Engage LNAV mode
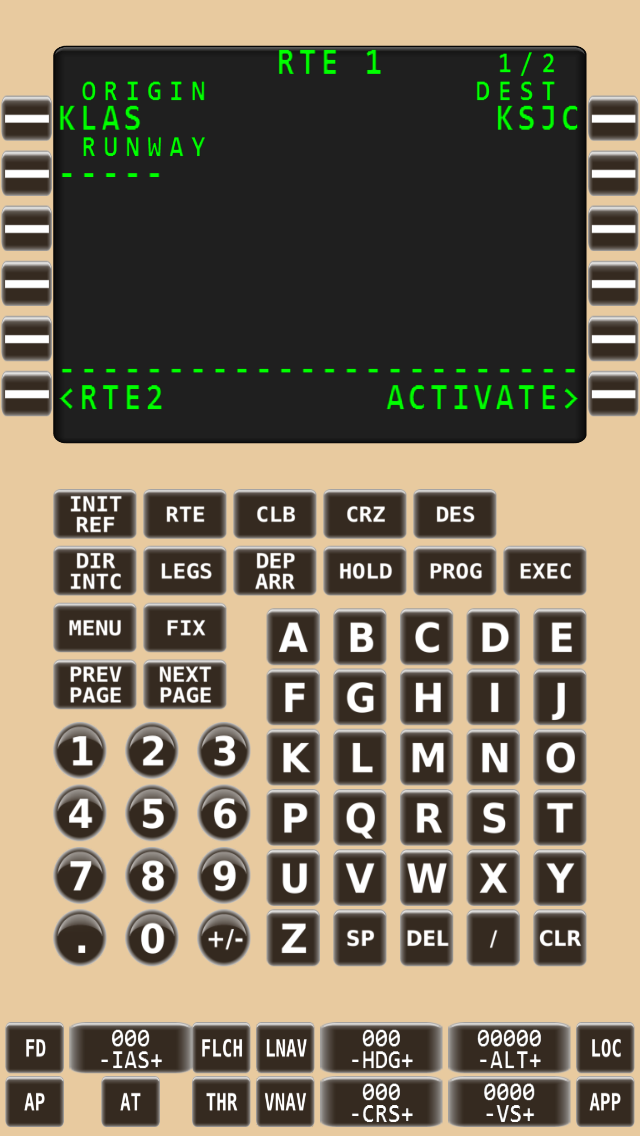This screenshot has height=1136, width=640. [x=286, y=1048]
